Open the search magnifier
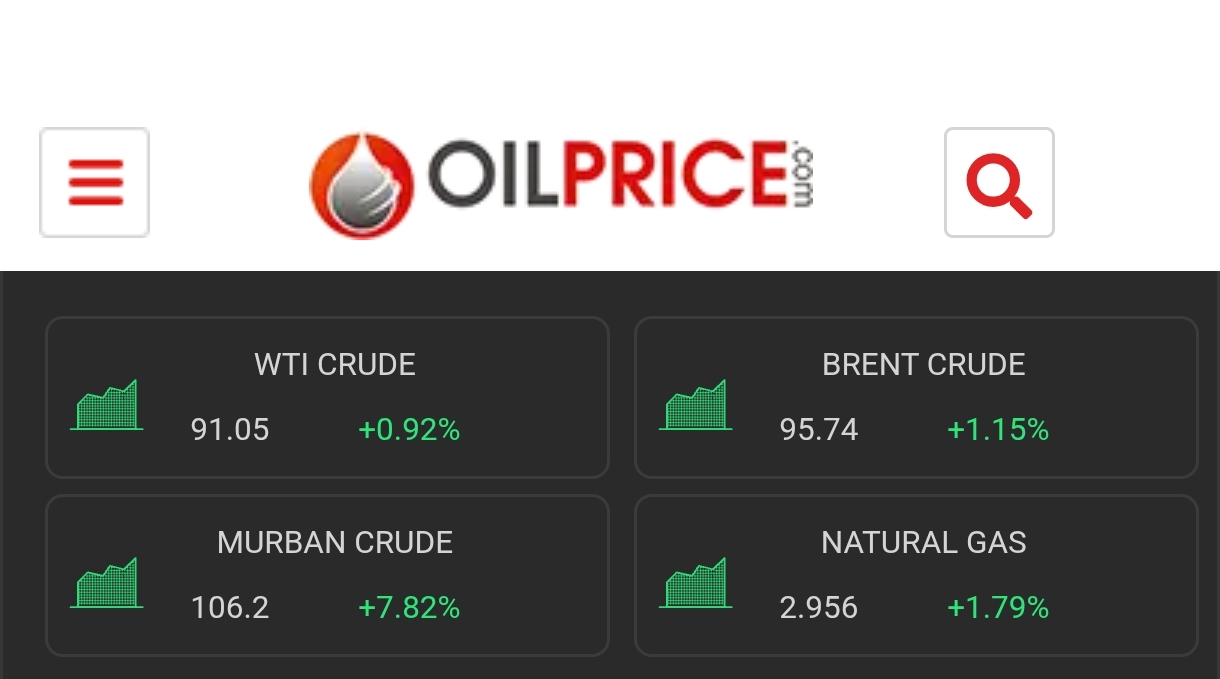The image size is (1220, 679). tap(999, 182)
